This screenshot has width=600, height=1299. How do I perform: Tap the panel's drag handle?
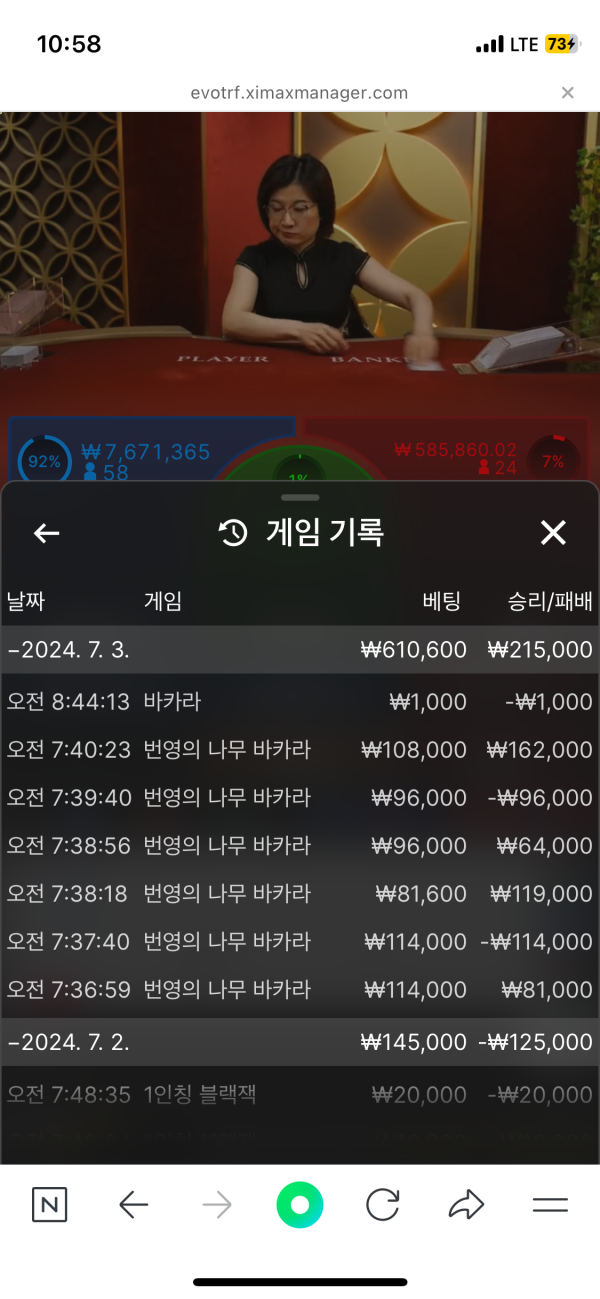(x=300, y=497)
